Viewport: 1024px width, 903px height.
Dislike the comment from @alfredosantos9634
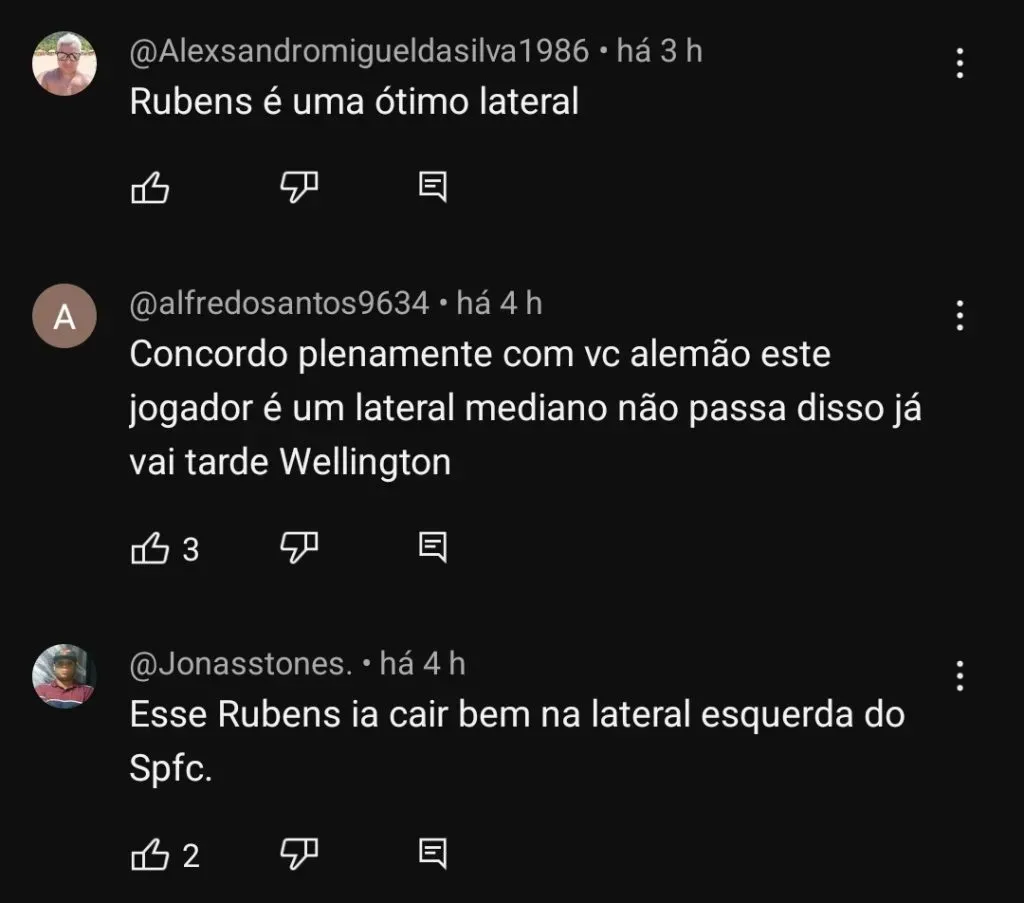pyautogui.click(x=298, y=547)
